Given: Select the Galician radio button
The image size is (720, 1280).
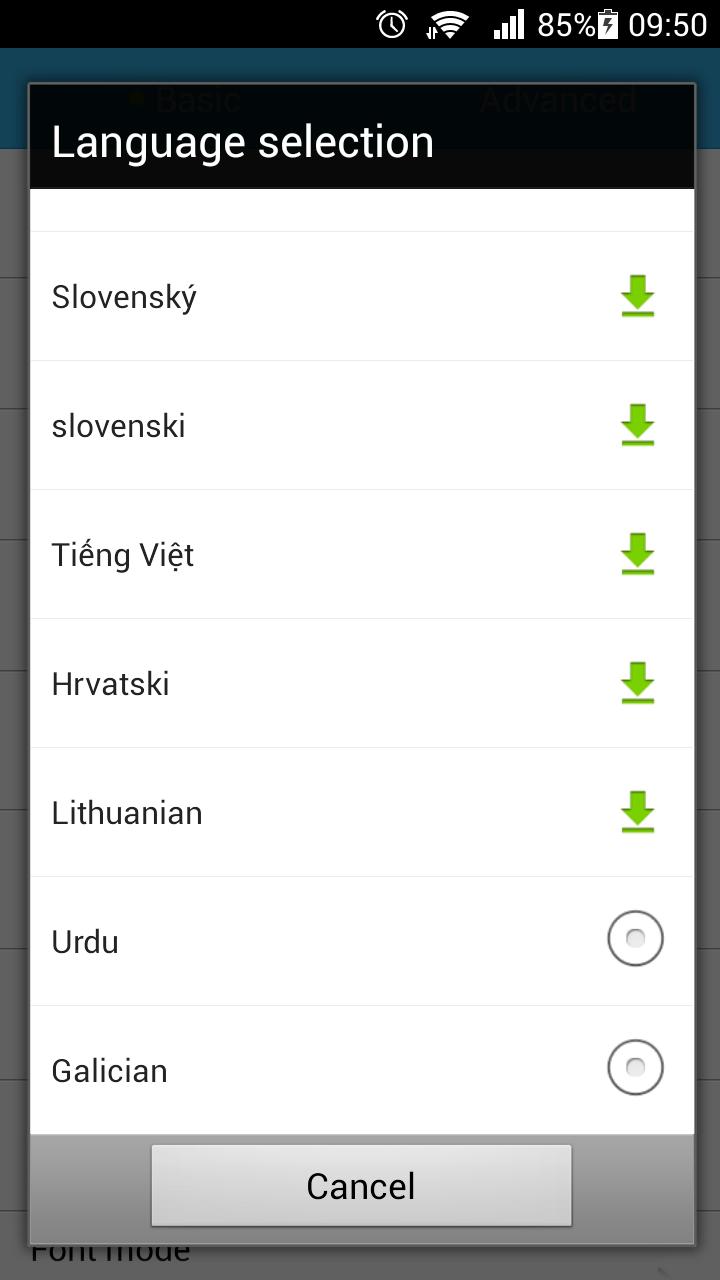Looking at the screenshot, I should tap(634, 1067).
